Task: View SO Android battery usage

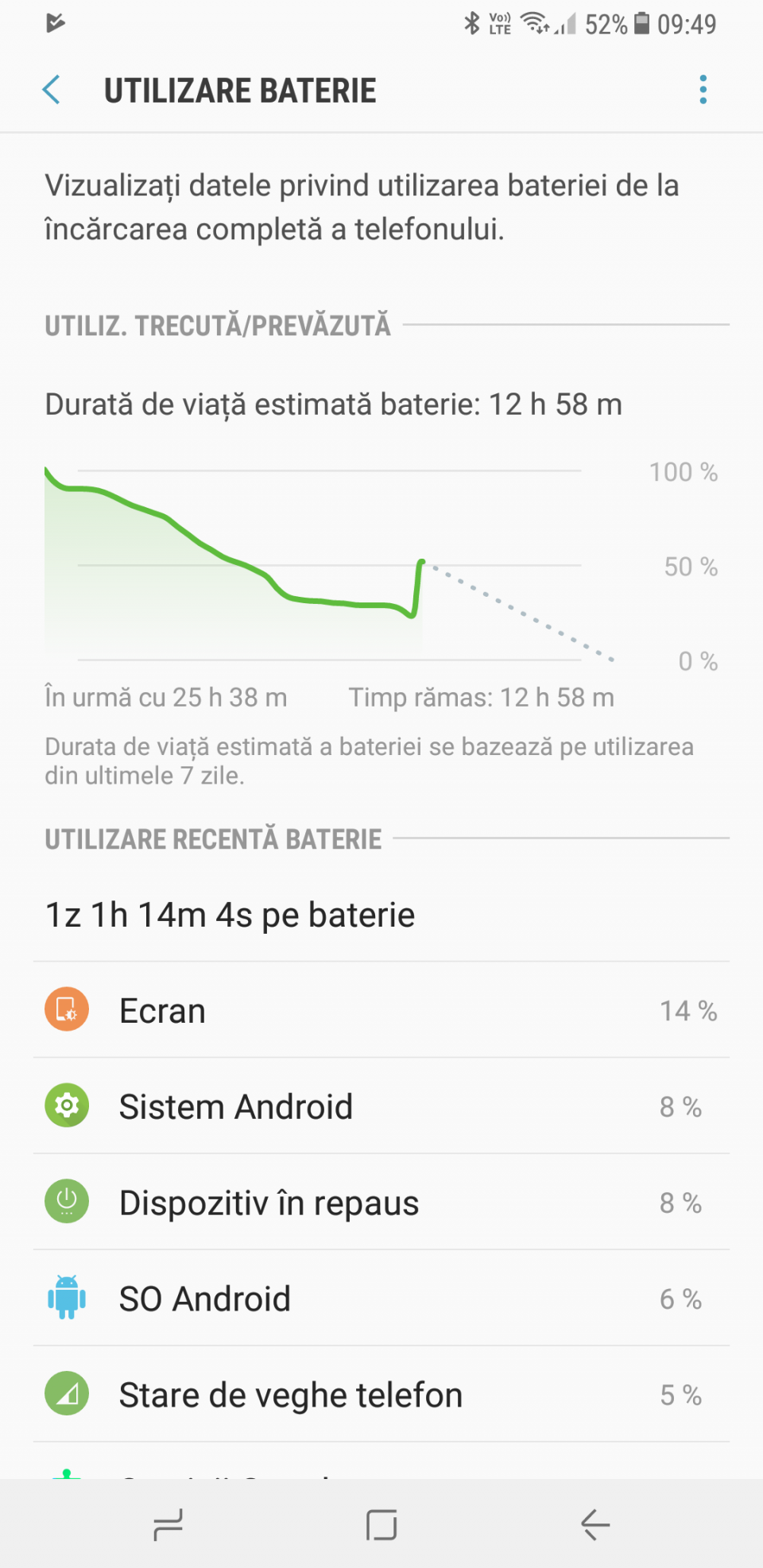Action: point(381,1299)
